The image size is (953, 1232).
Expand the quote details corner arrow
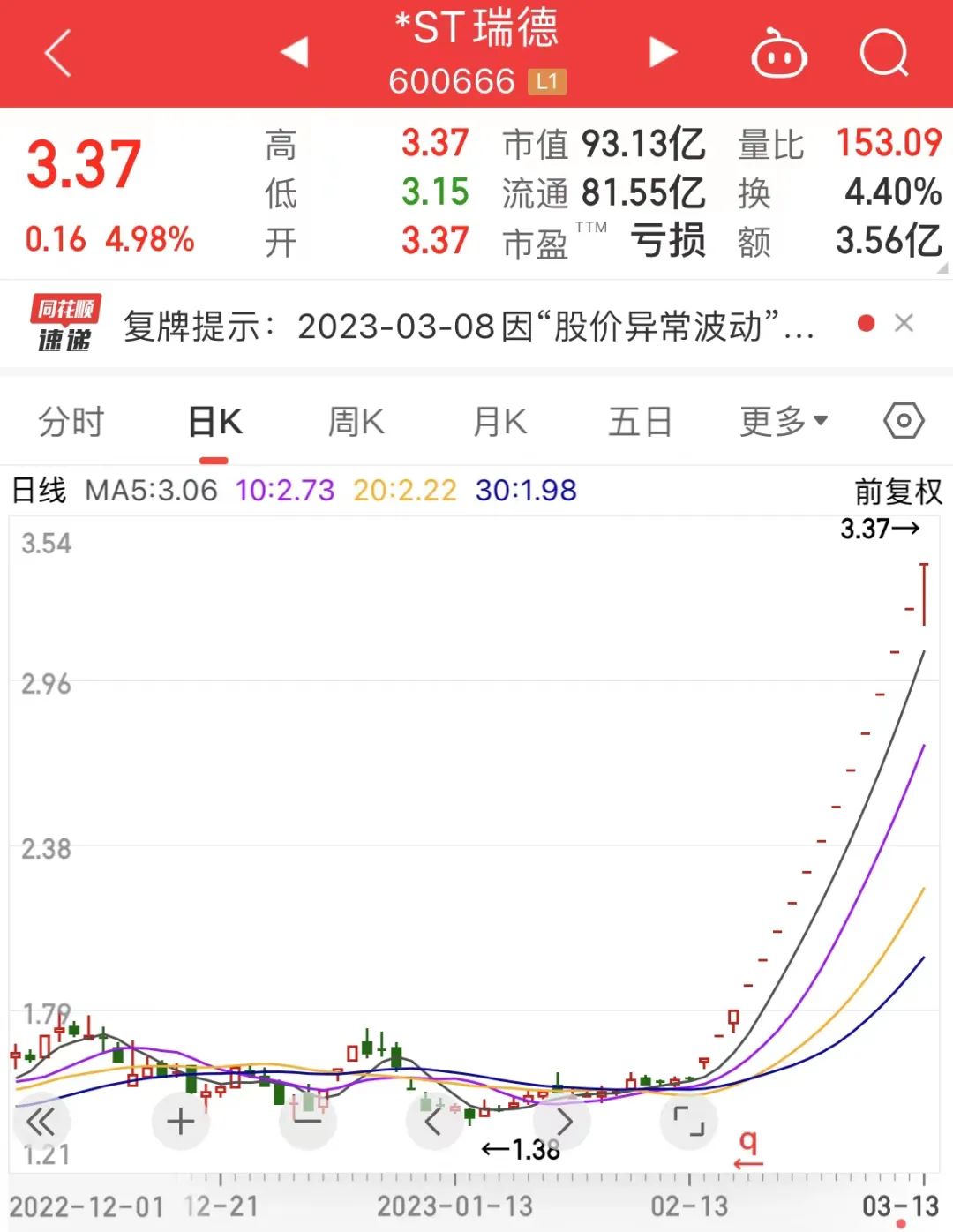tap(942, 268)
